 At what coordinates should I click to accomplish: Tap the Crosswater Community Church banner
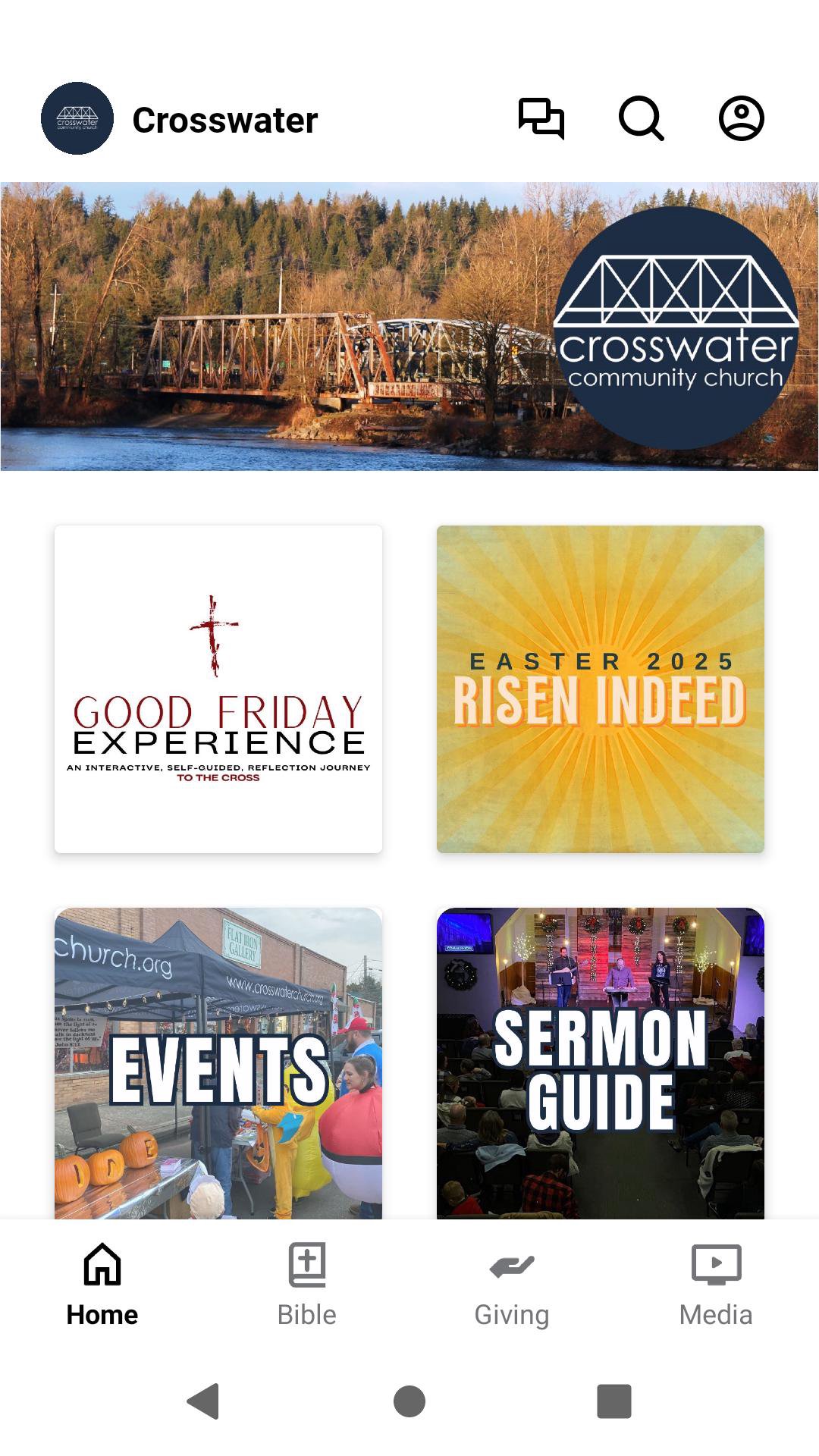[x=409, y=326]
